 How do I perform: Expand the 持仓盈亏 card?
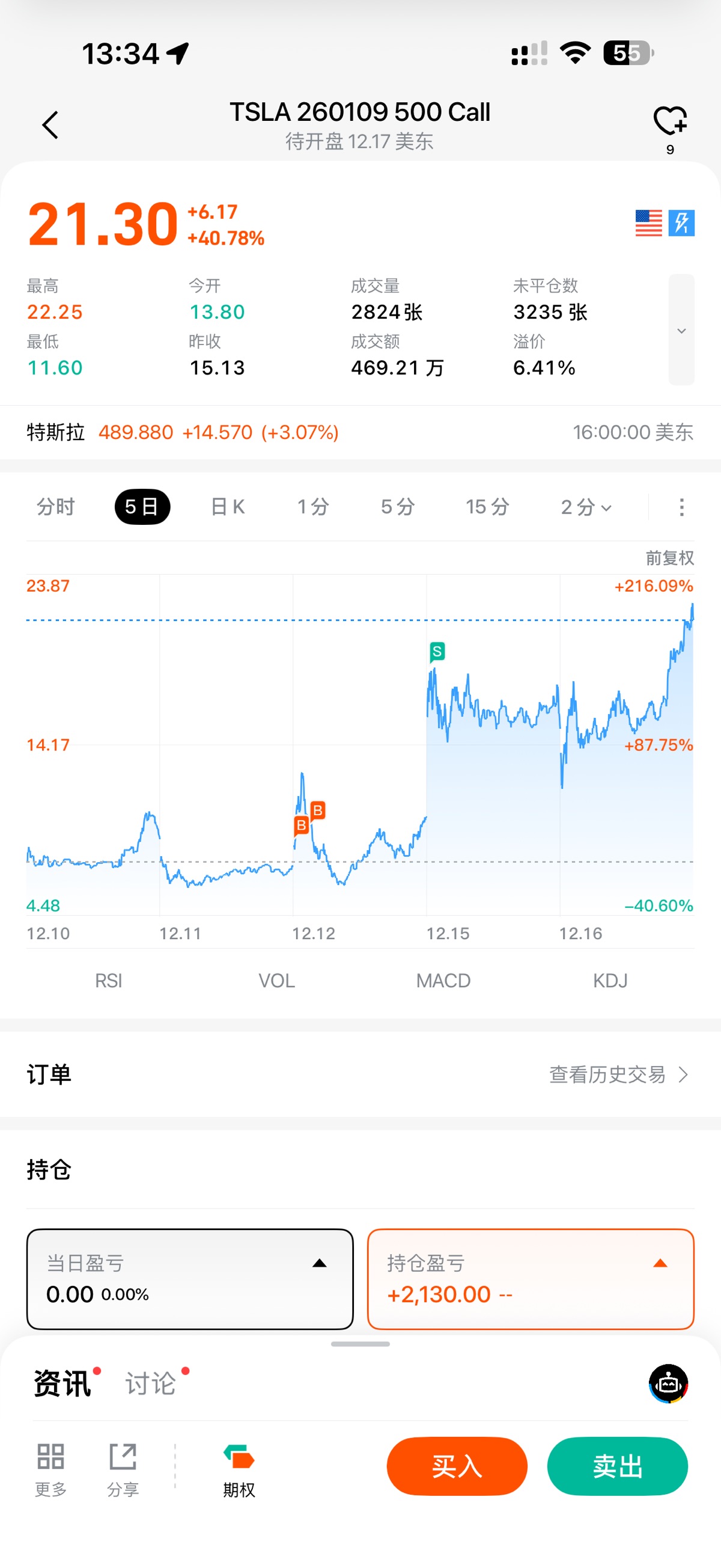tap(660, 1264)
